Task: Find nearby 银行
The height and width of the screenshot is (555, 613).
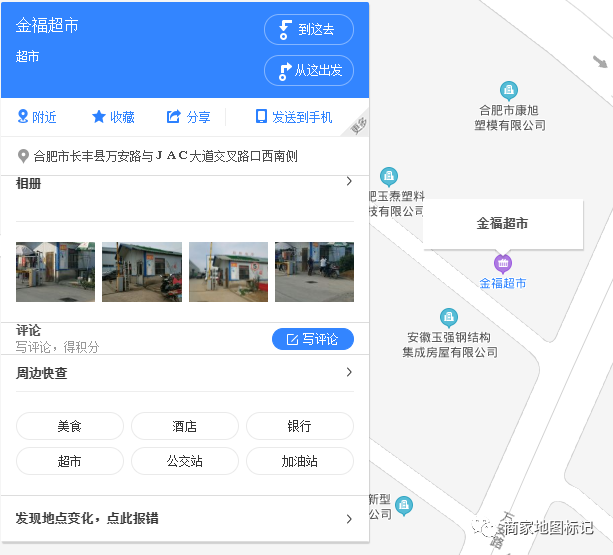Action: (300, 426)
